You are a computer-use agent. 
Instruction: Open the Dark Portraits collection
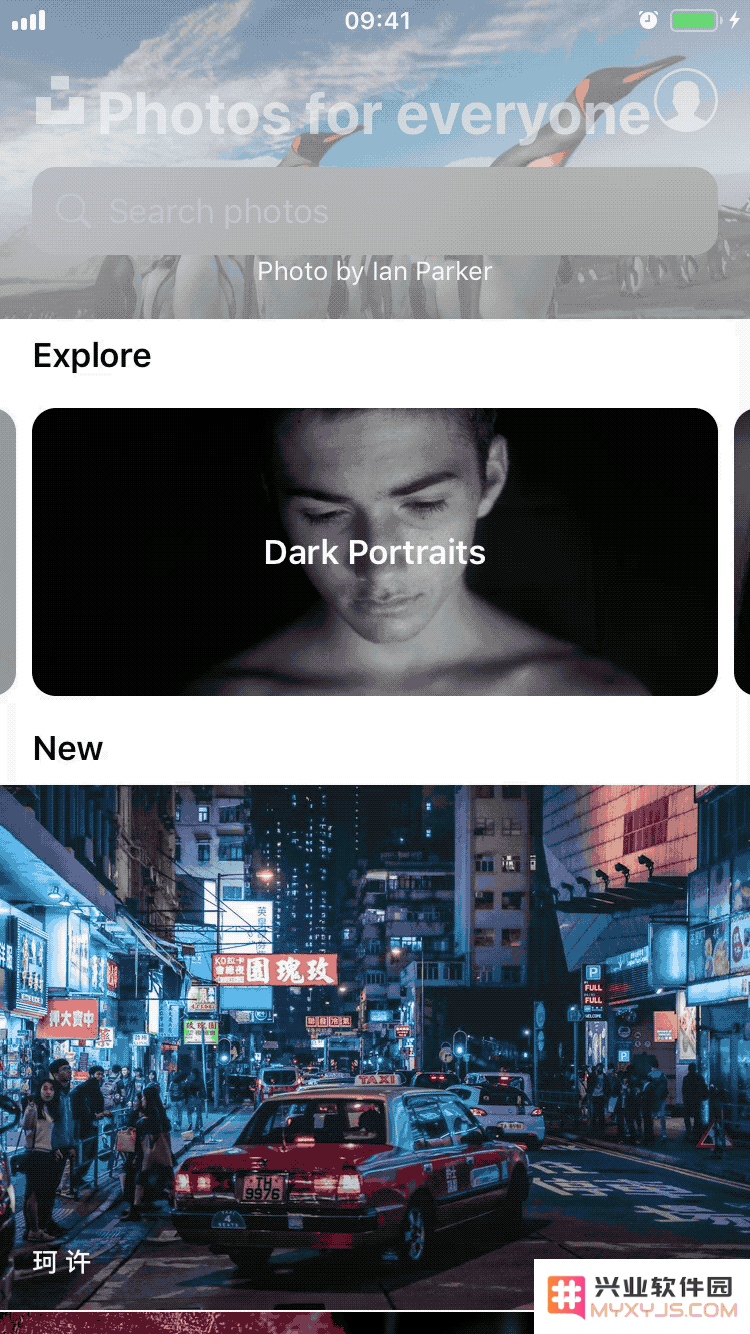(375, 552)
